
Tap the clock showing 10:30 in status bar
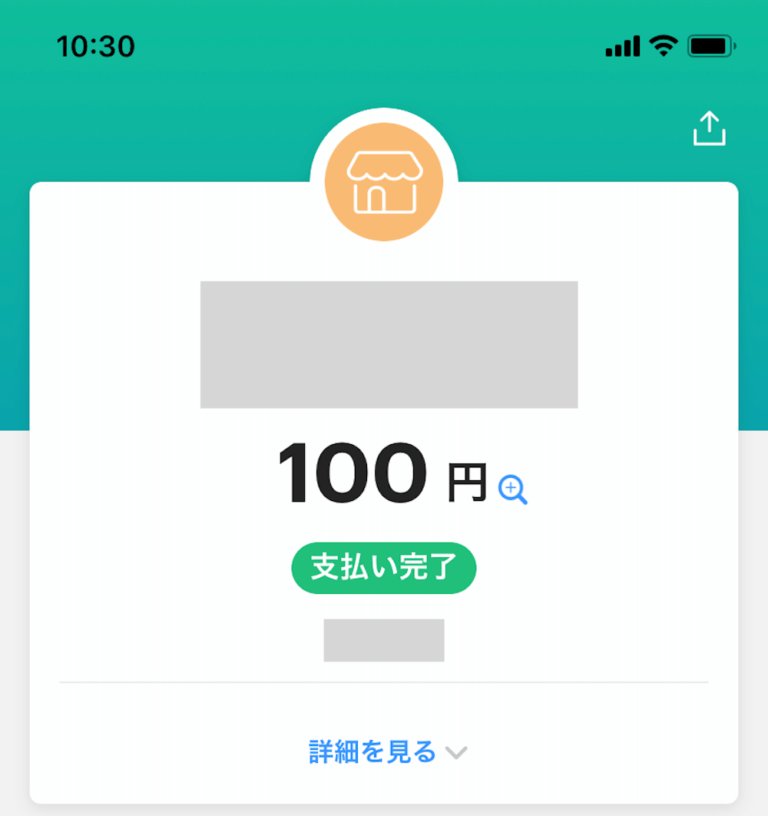(x=97, y=46)
